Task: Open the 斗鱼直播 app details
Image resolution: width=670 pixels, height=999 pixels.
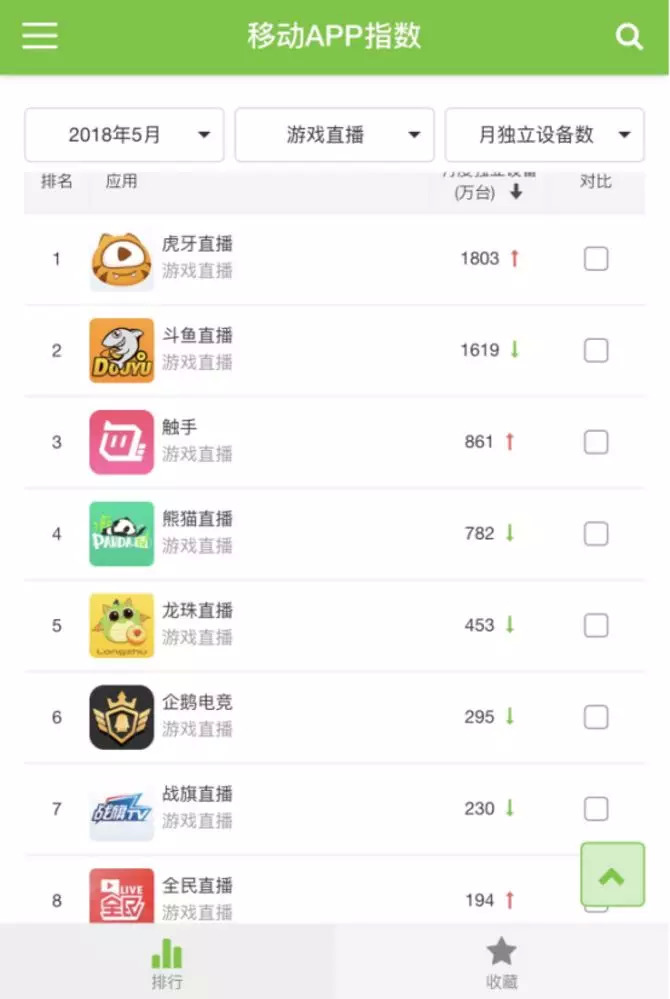Action: coord(334,350)
